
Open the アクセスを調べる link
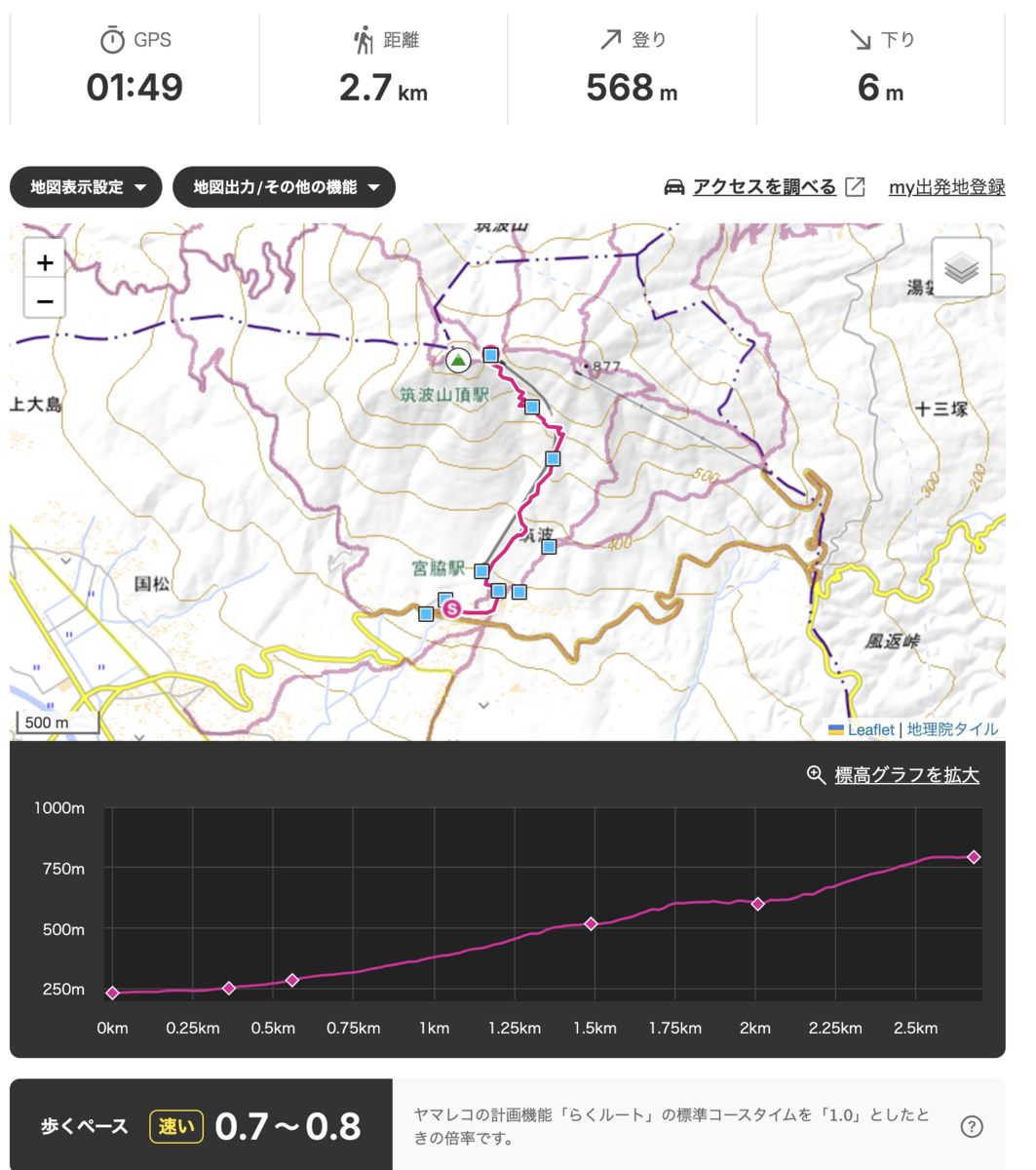point(764,187)
